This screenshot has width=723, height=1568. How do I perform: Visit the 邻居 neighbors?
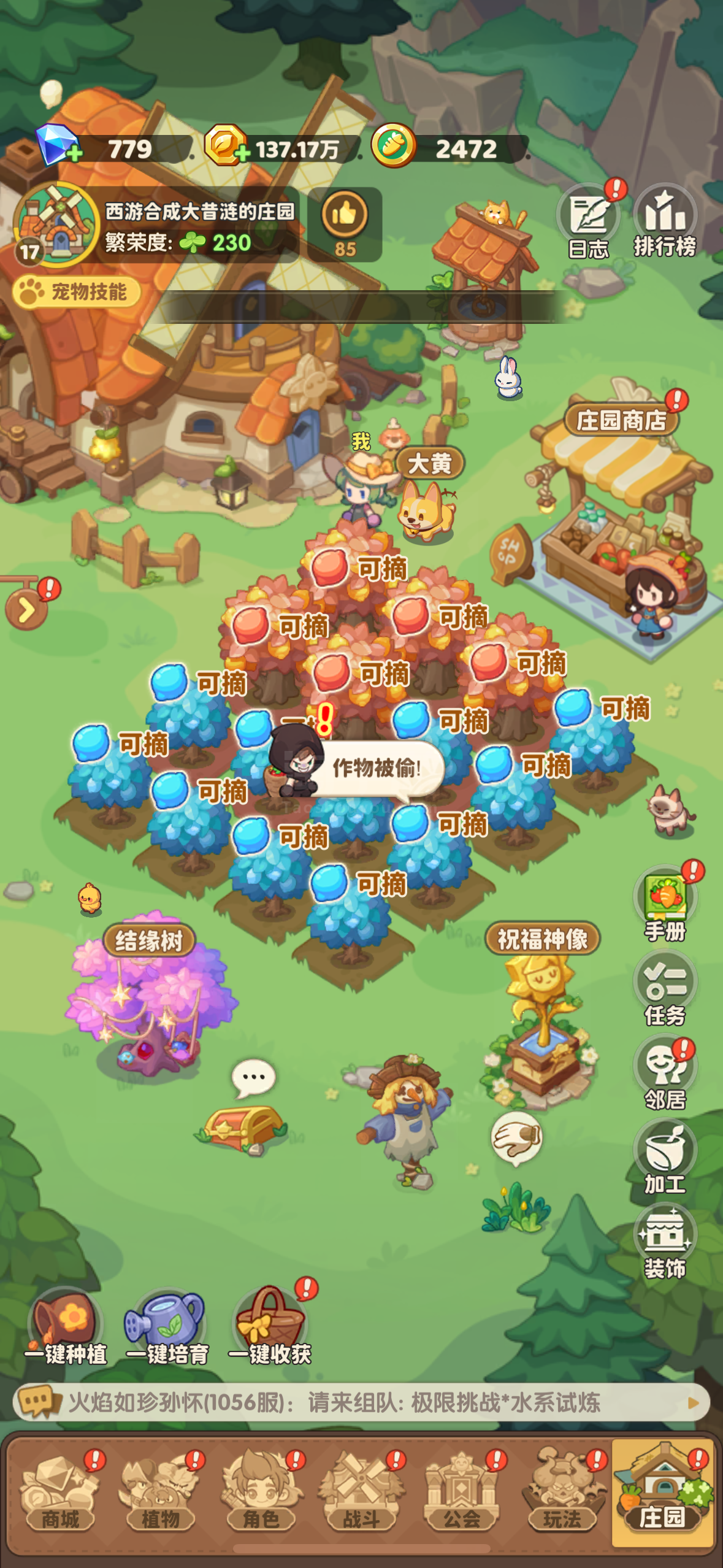coord(665,1072)
